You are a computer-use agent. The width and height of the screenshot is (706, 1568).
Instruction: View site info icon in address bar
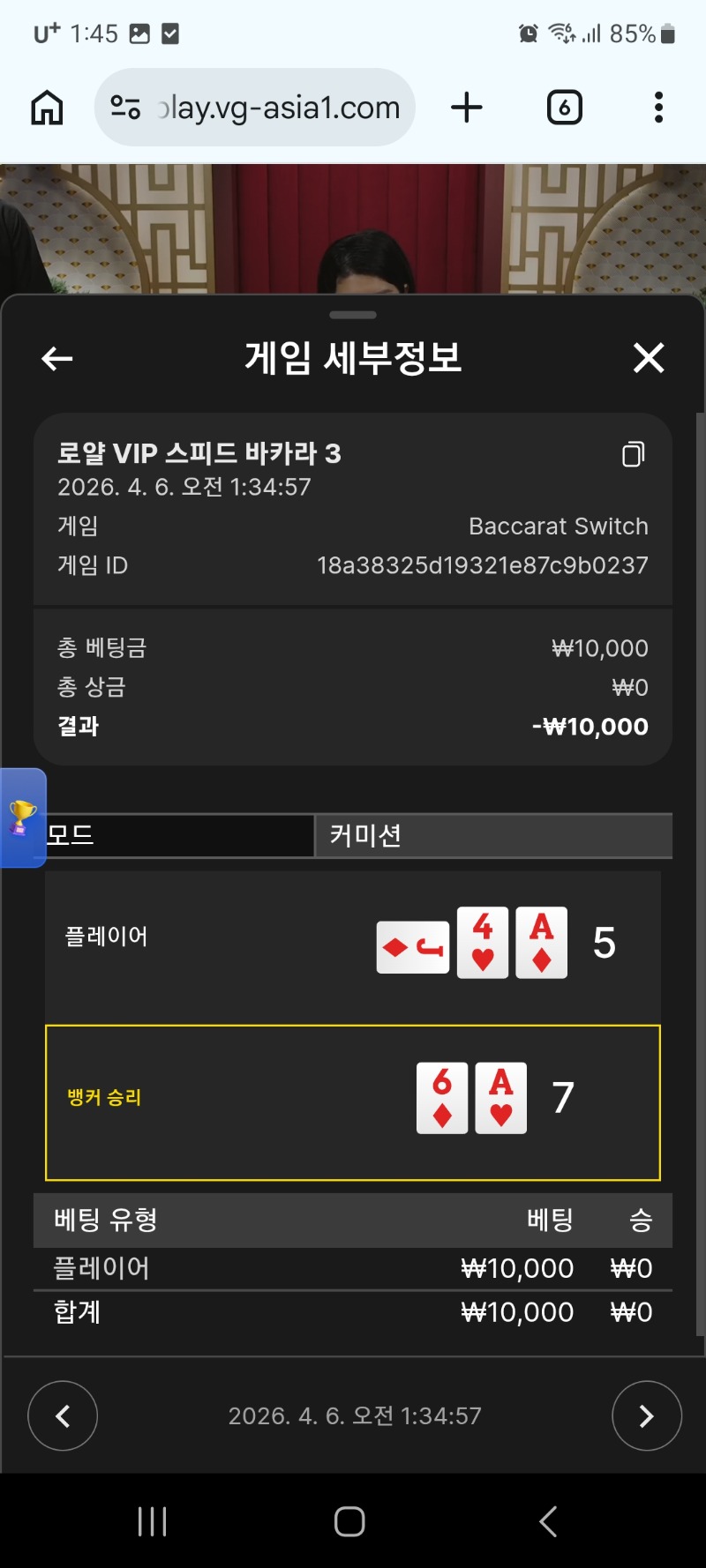click(x=125, y=108)
